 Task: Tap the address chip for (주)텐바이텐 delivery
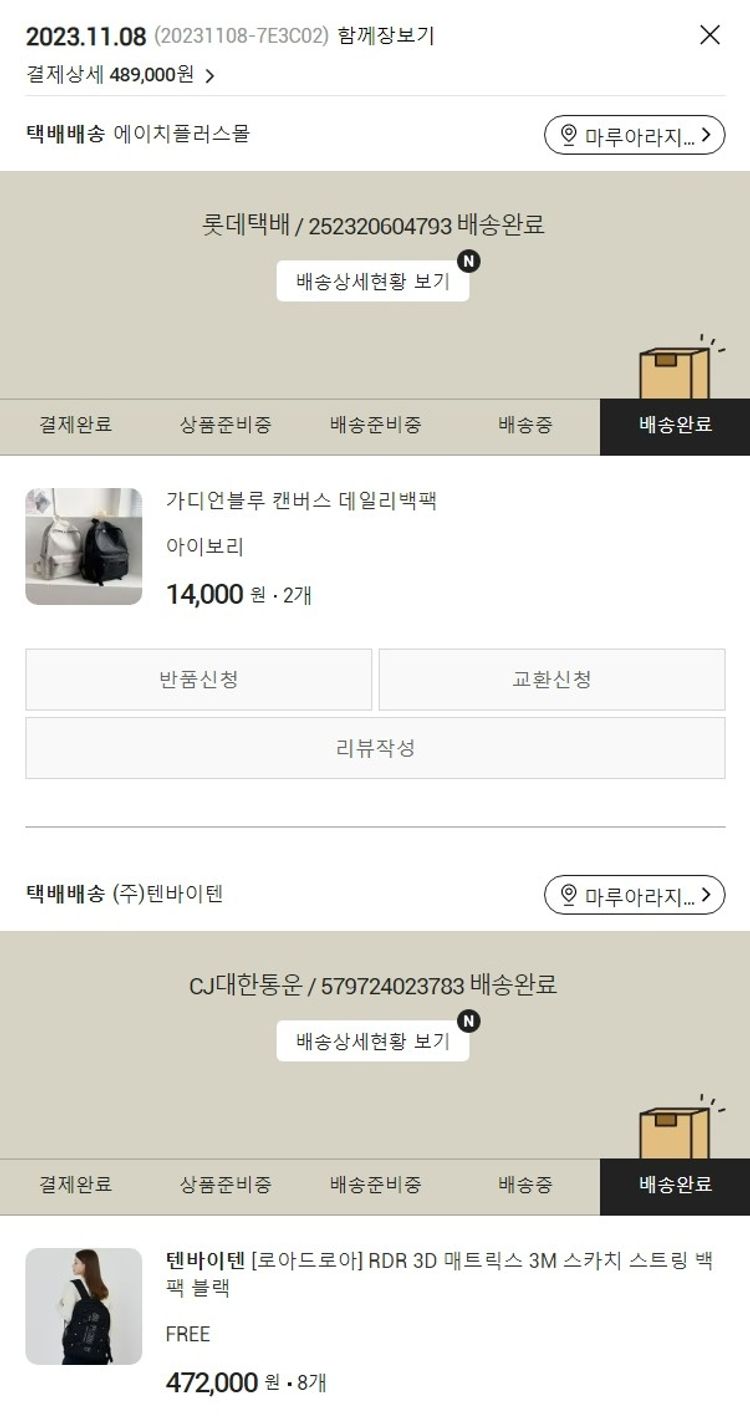pyautogui.click(x=634, y=895)
